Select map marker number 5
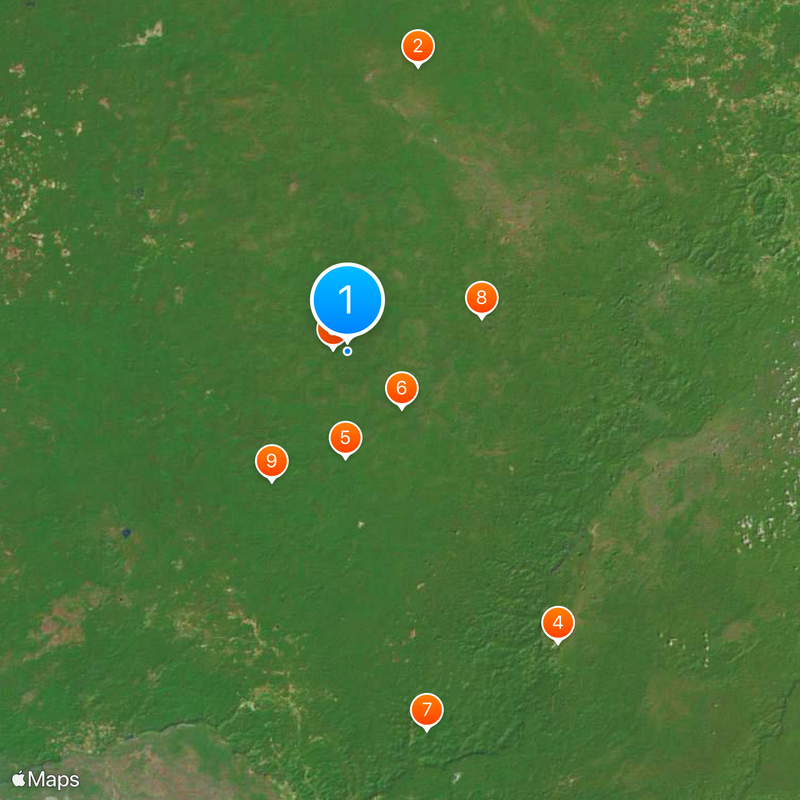 345,437
